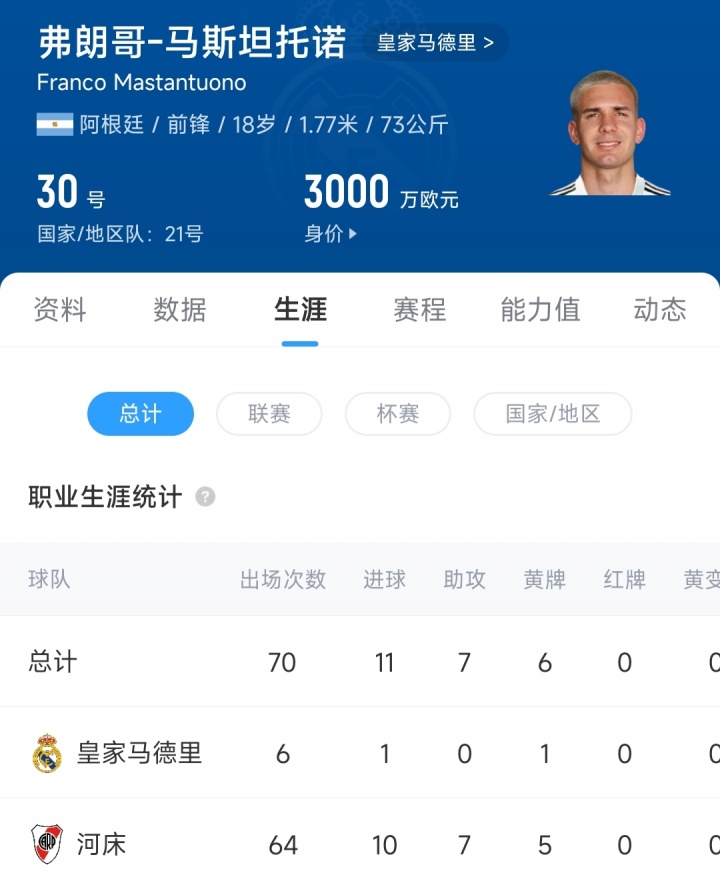
Task: Enable the 杯赛 filter
Action: coord(397,413)
